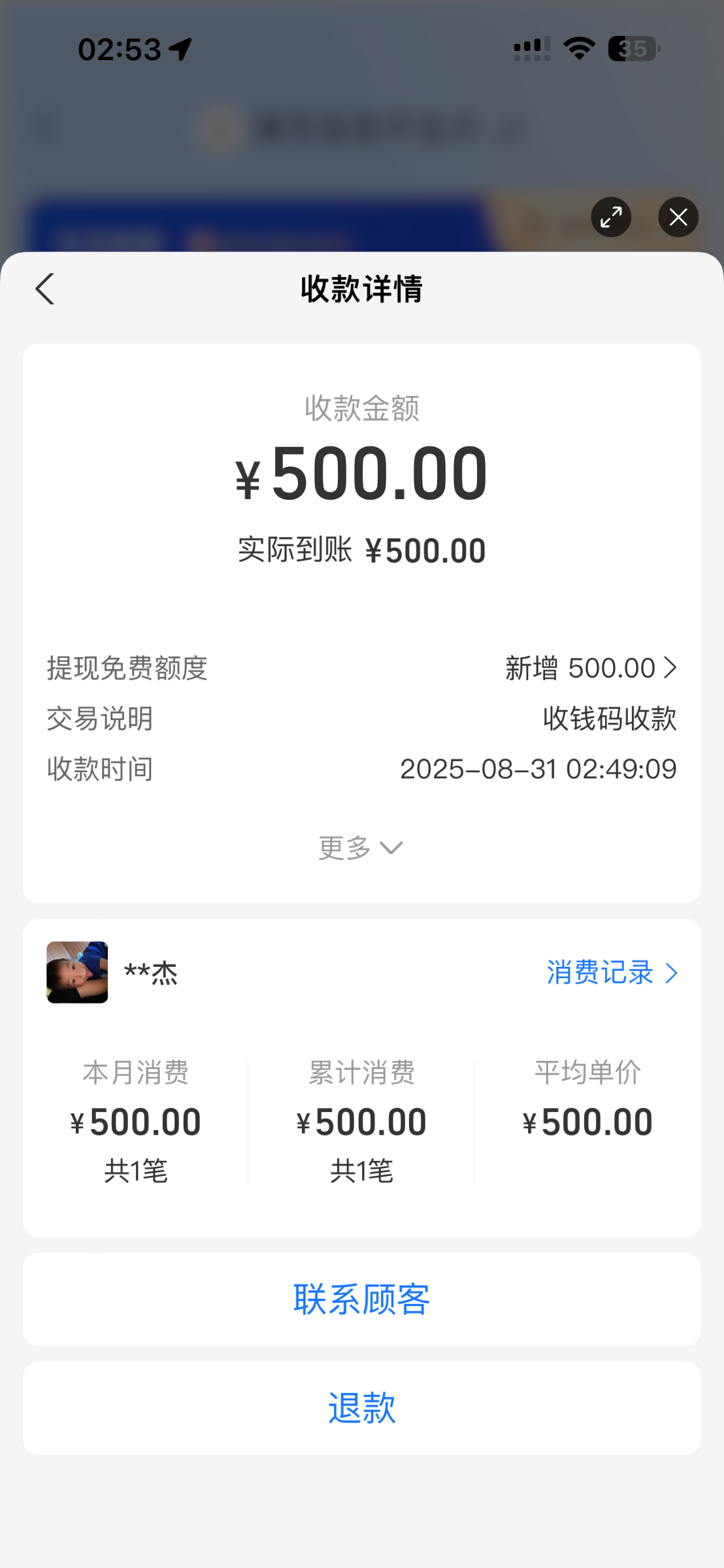Close the 收款详情 sheet
The width and height of the screenshot is (724, 1568).
coord(678,217)
